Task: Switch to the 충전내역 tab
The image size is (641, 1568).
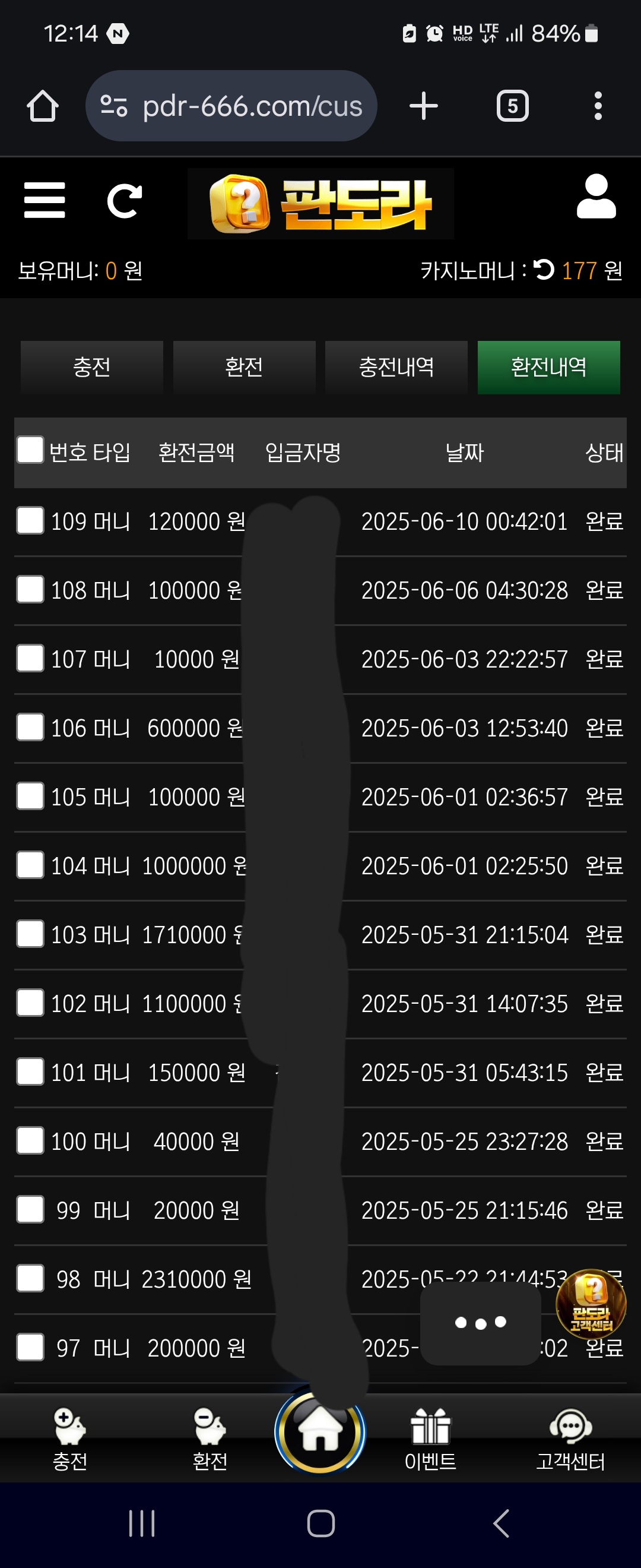Action: point(396,367)
